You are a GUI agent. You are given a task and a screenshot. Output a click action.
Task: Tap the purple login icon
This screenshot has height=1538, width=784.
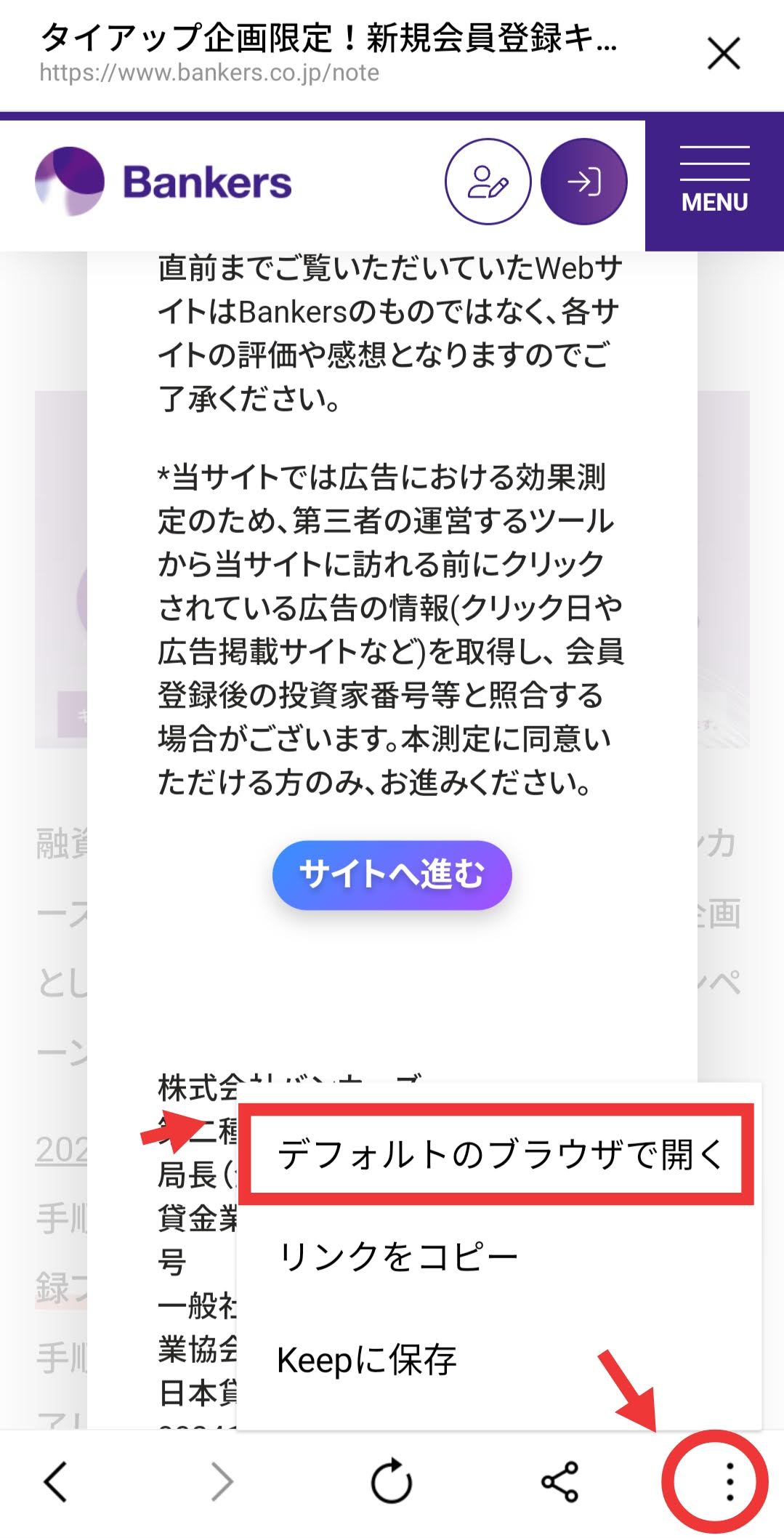pyautogui.click(x=583, y=182)
